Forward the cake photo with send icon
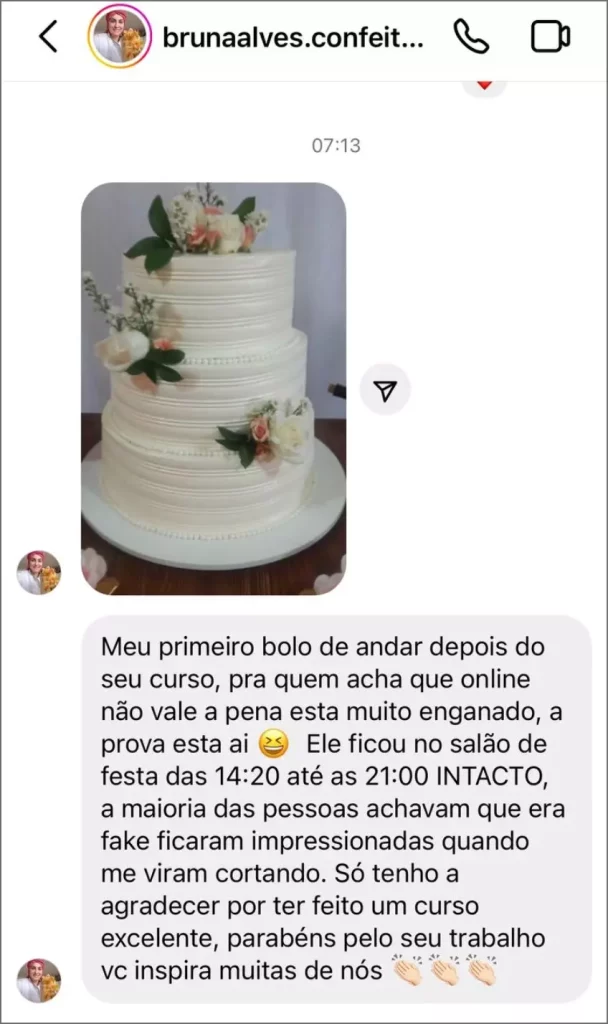This screenshot has height=1024, width=608. click(x=385, y=390)
